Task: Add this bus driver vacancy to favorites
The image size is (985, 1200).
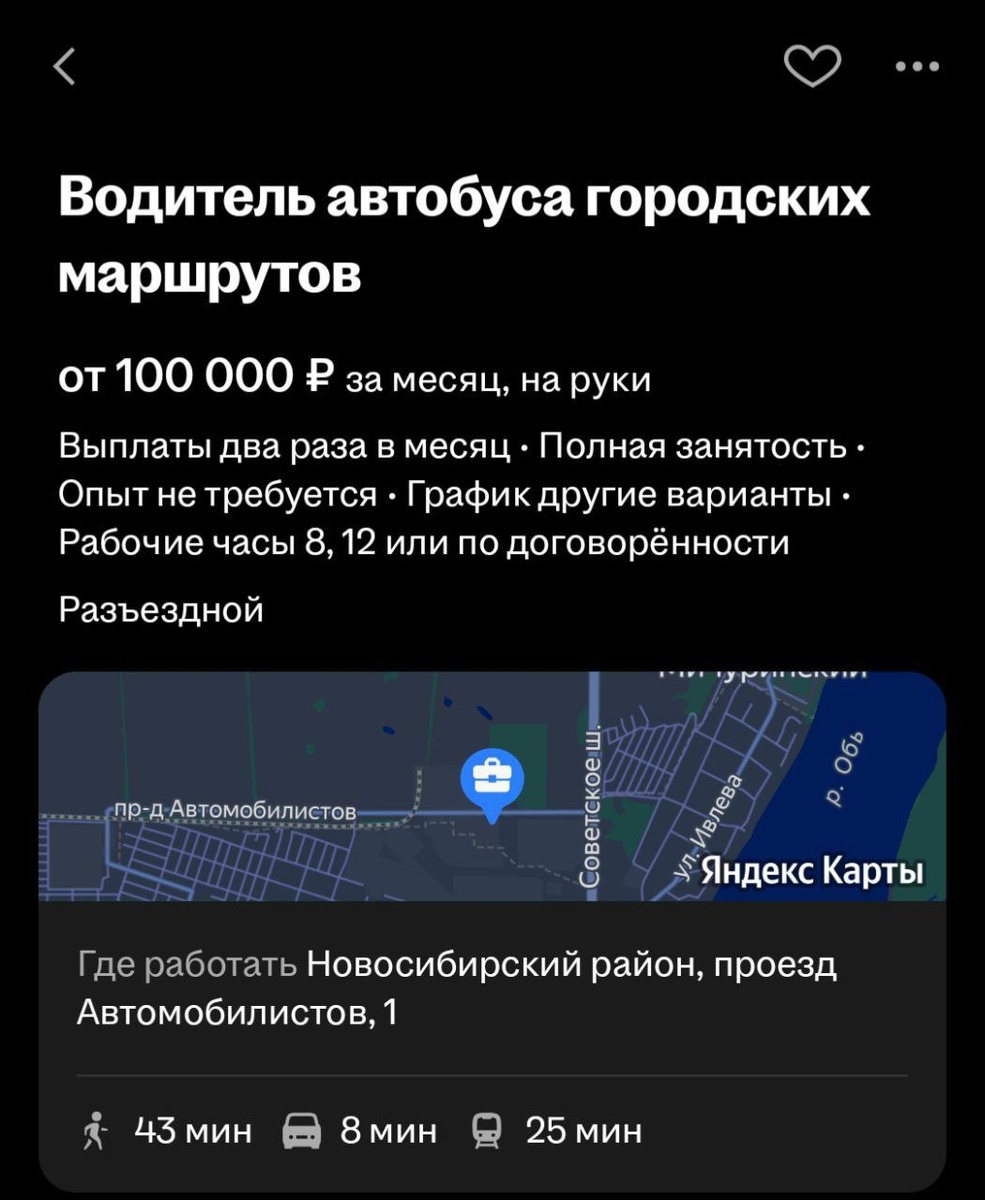Action: click(x=812, y=68)
